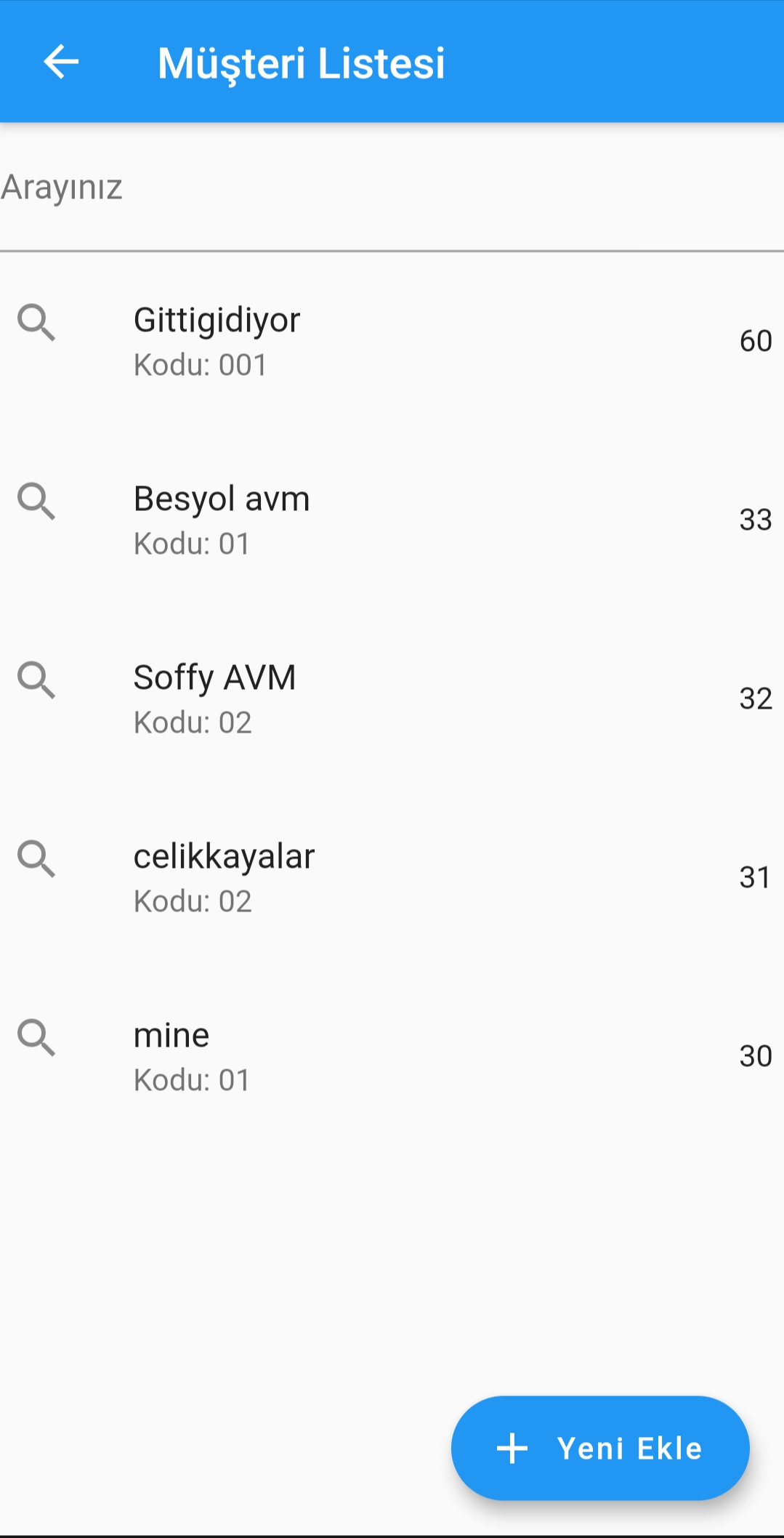
Task: Focus the Arayınız search field
Action: pos(392,188)
